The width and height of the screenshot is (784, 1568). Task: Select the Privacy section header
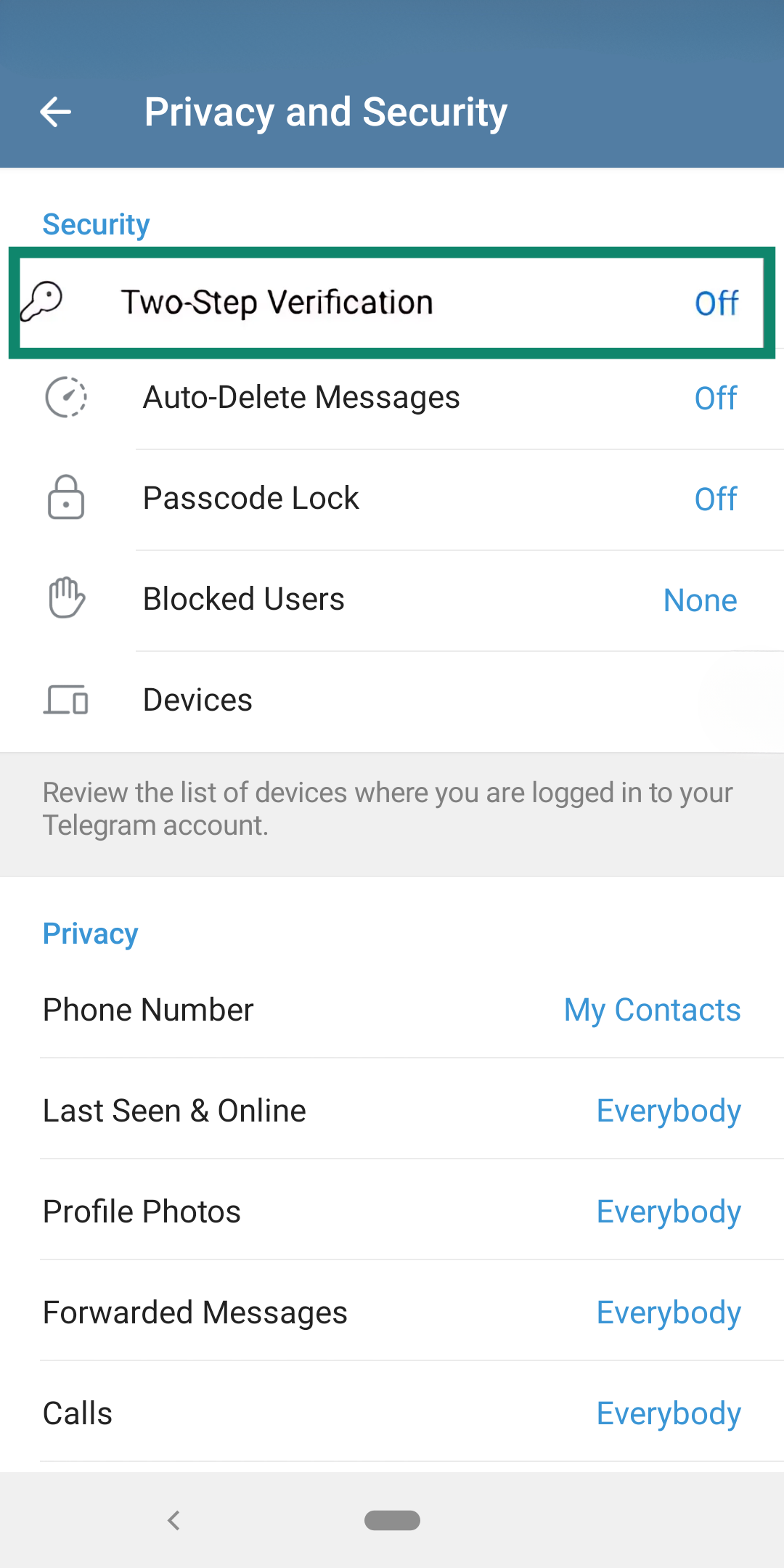tap(90, 934)
